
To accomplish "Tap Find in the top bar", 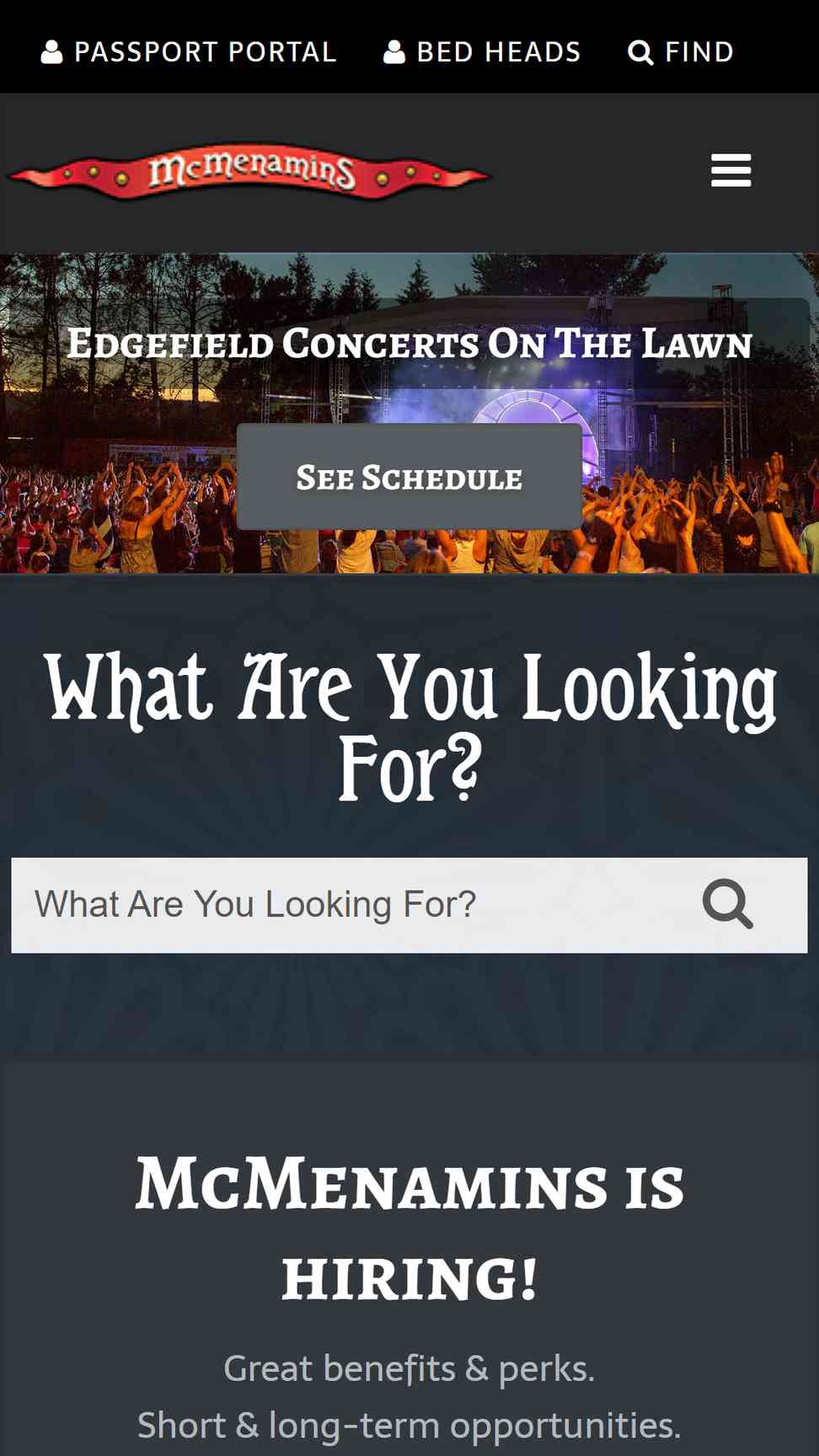I will (681, 52).
